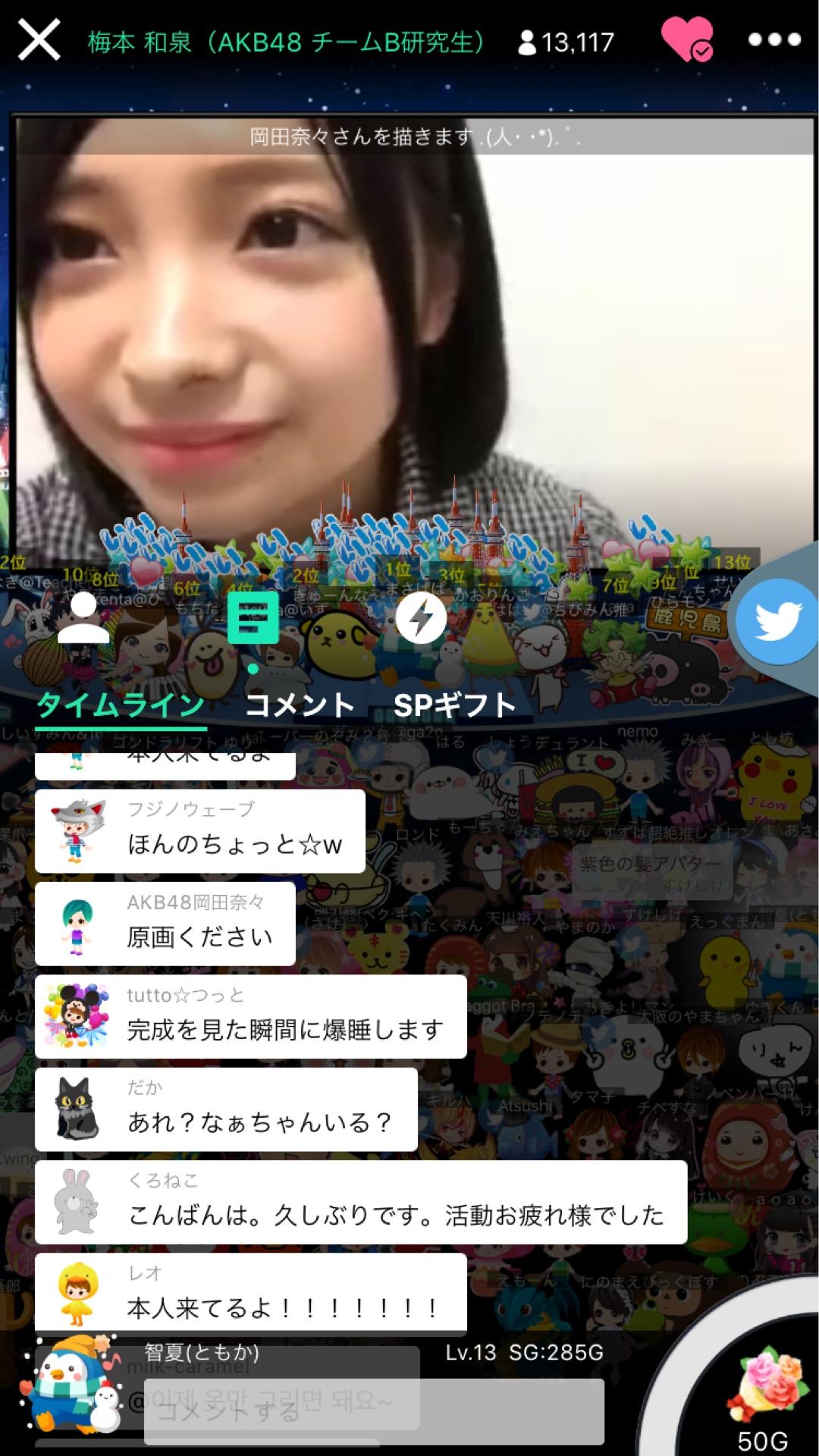Open フジノウェーブ's comment in timeline
The image size is (819, 1456).
(200, 831)
